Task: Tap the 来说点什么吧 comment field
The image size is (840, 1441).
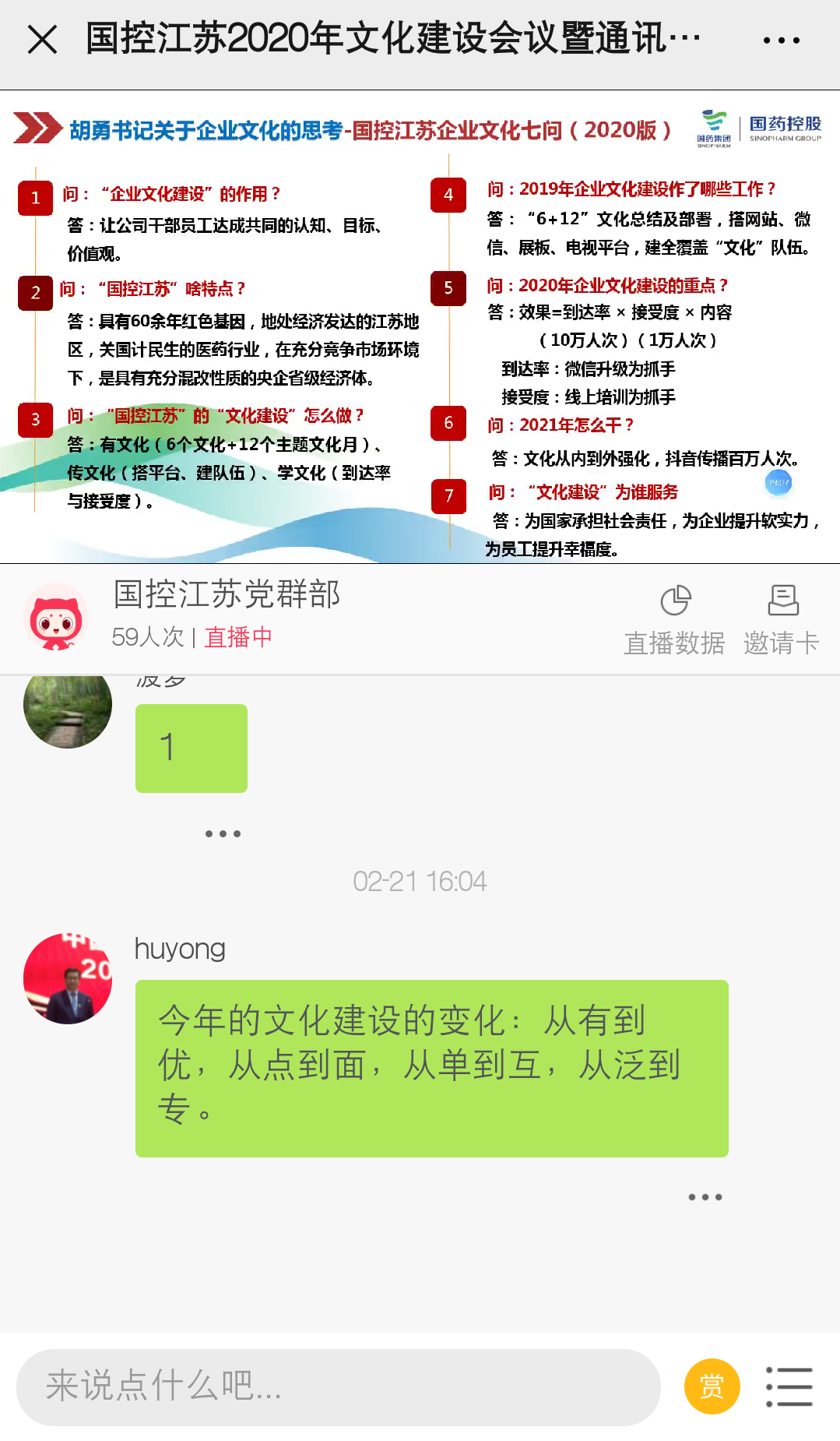Action: pos(339,1387)
